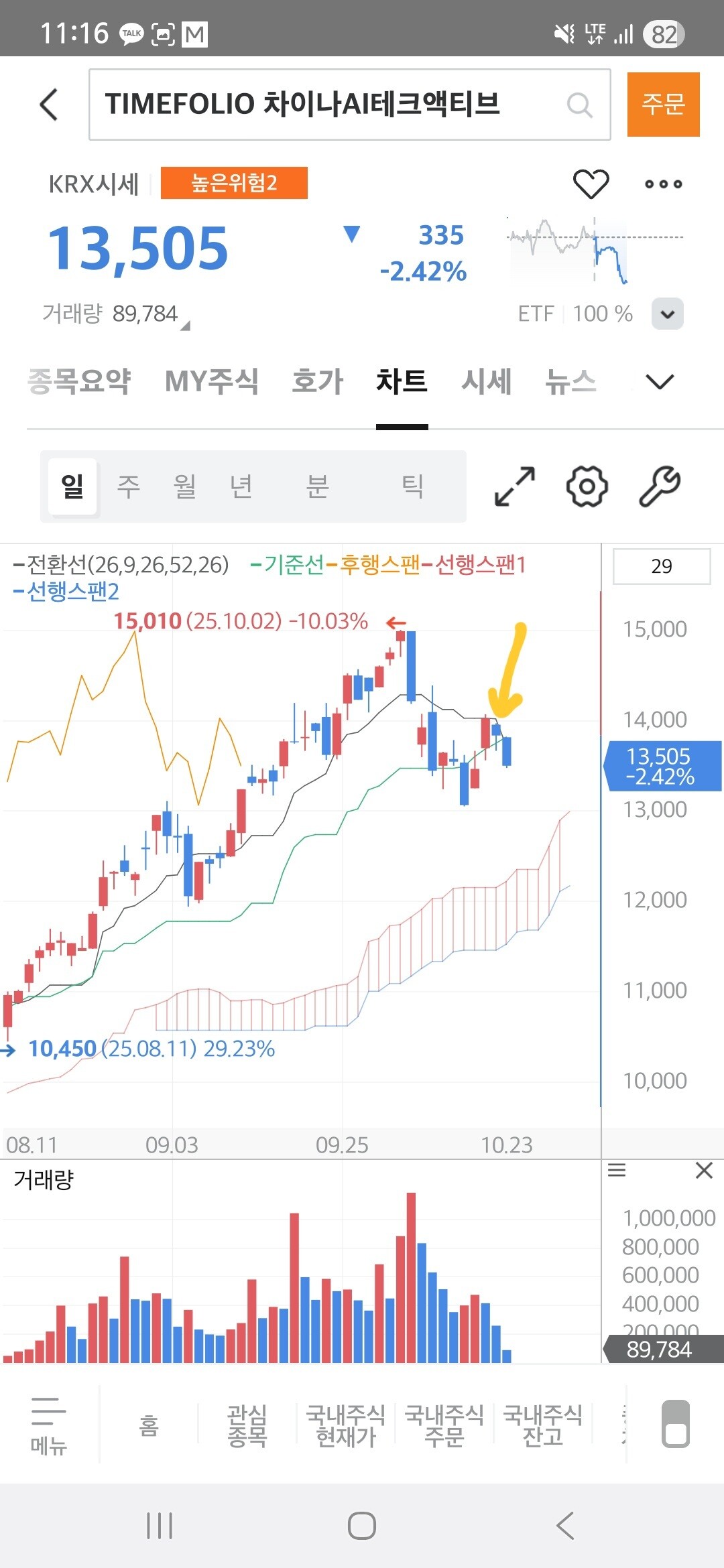
Task: Expand the ETF 100% dropdown arrow
Action: tap(667, 314)
